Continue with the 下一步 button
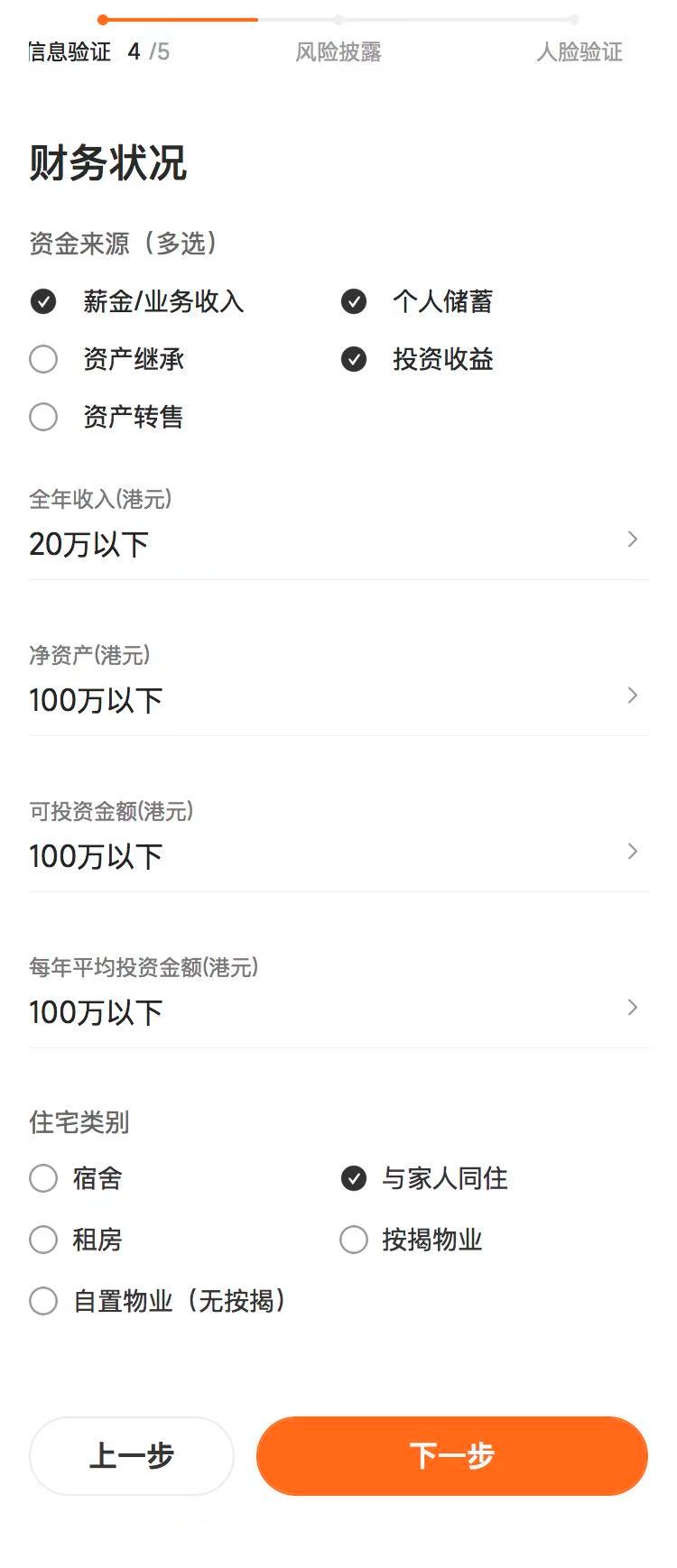 [x=452, y=1455]
